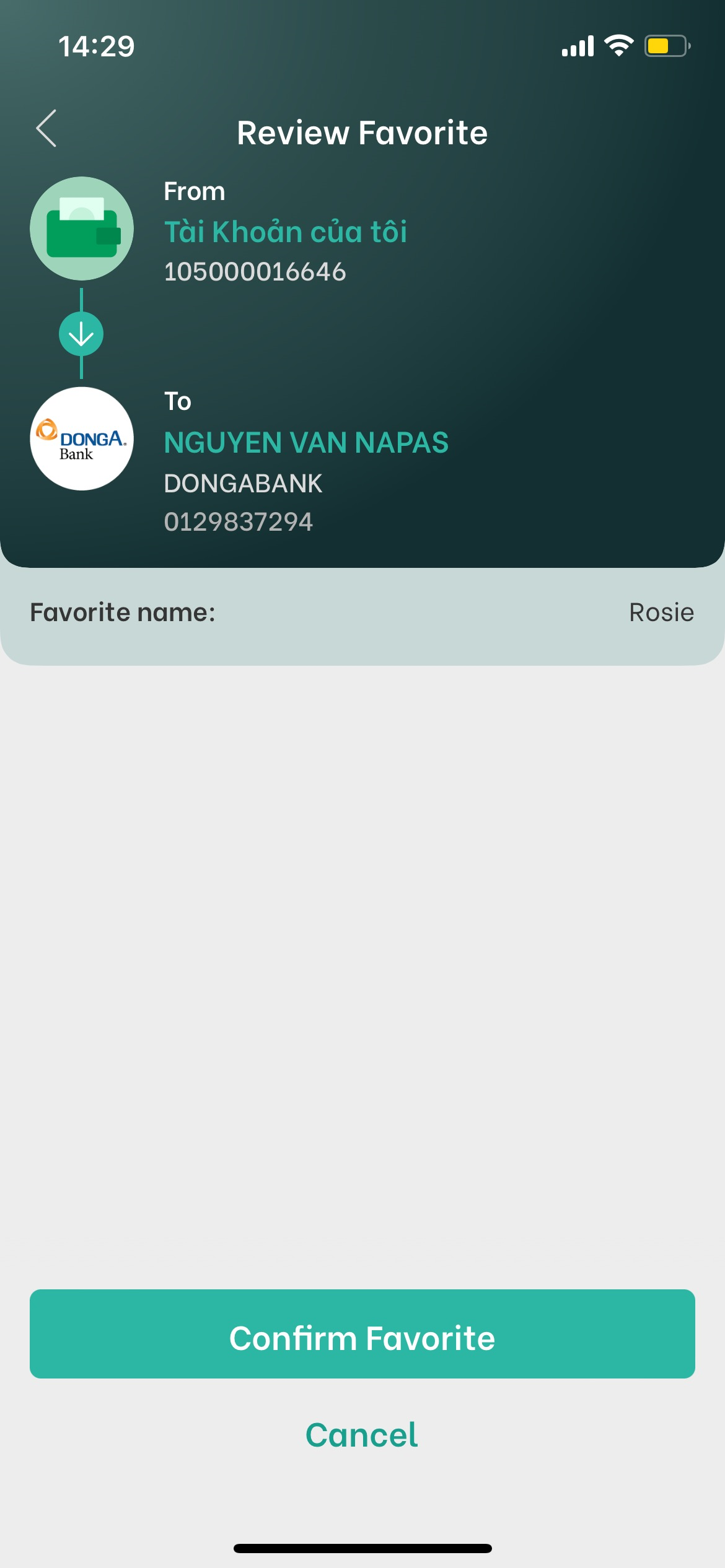Viewport: 725px width, 1568px height.
Task: Tap the battery indicator icon
Action: coord(664,45)
